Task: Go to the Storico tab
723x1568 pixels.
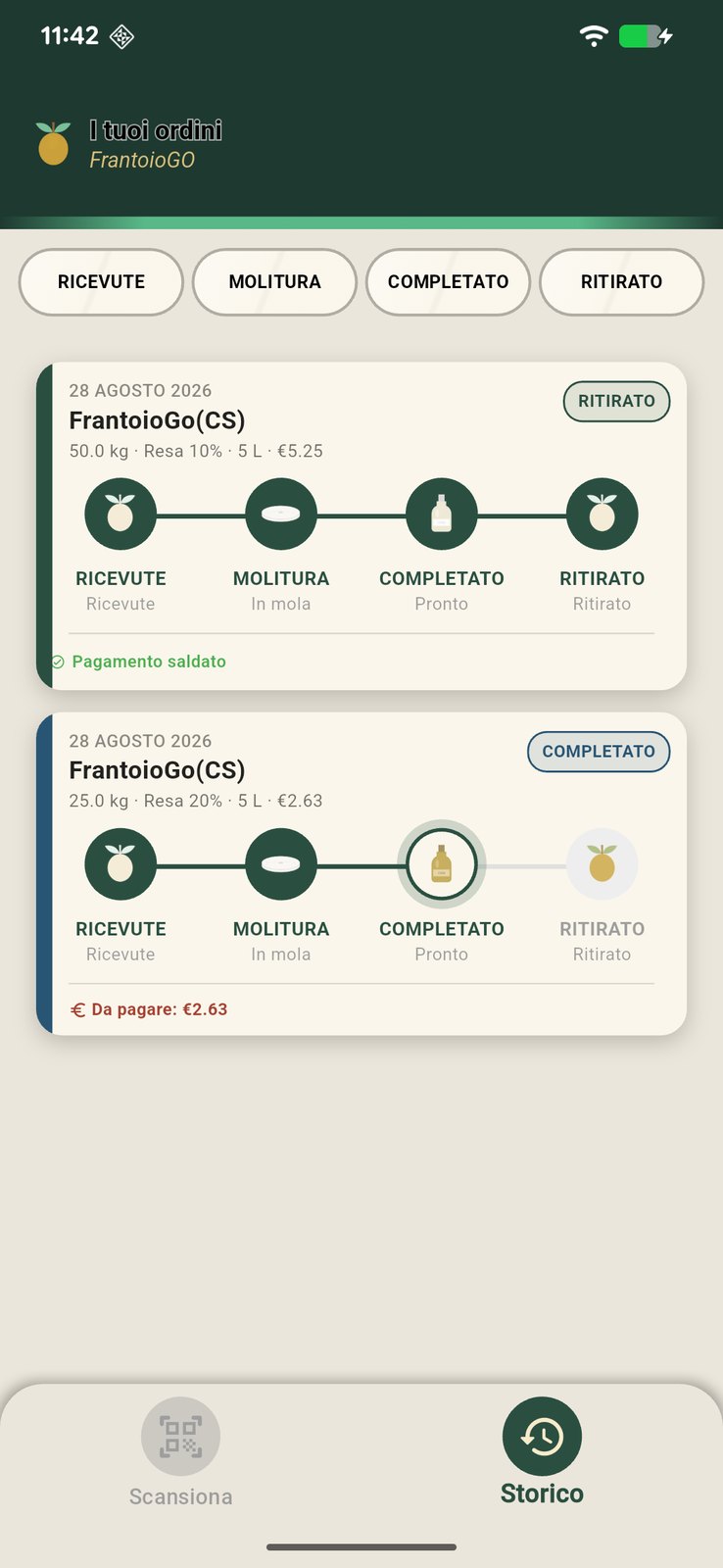Action: [x=542, y=1453]
